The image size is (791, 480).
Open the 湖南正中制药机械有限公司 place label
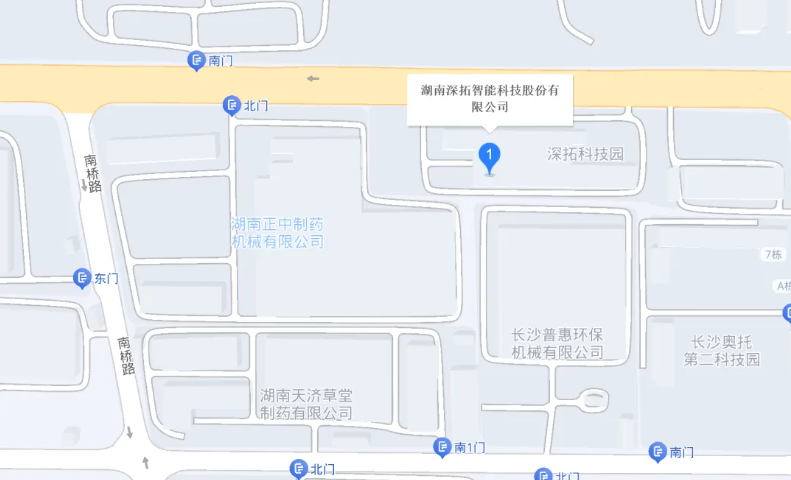278,233
